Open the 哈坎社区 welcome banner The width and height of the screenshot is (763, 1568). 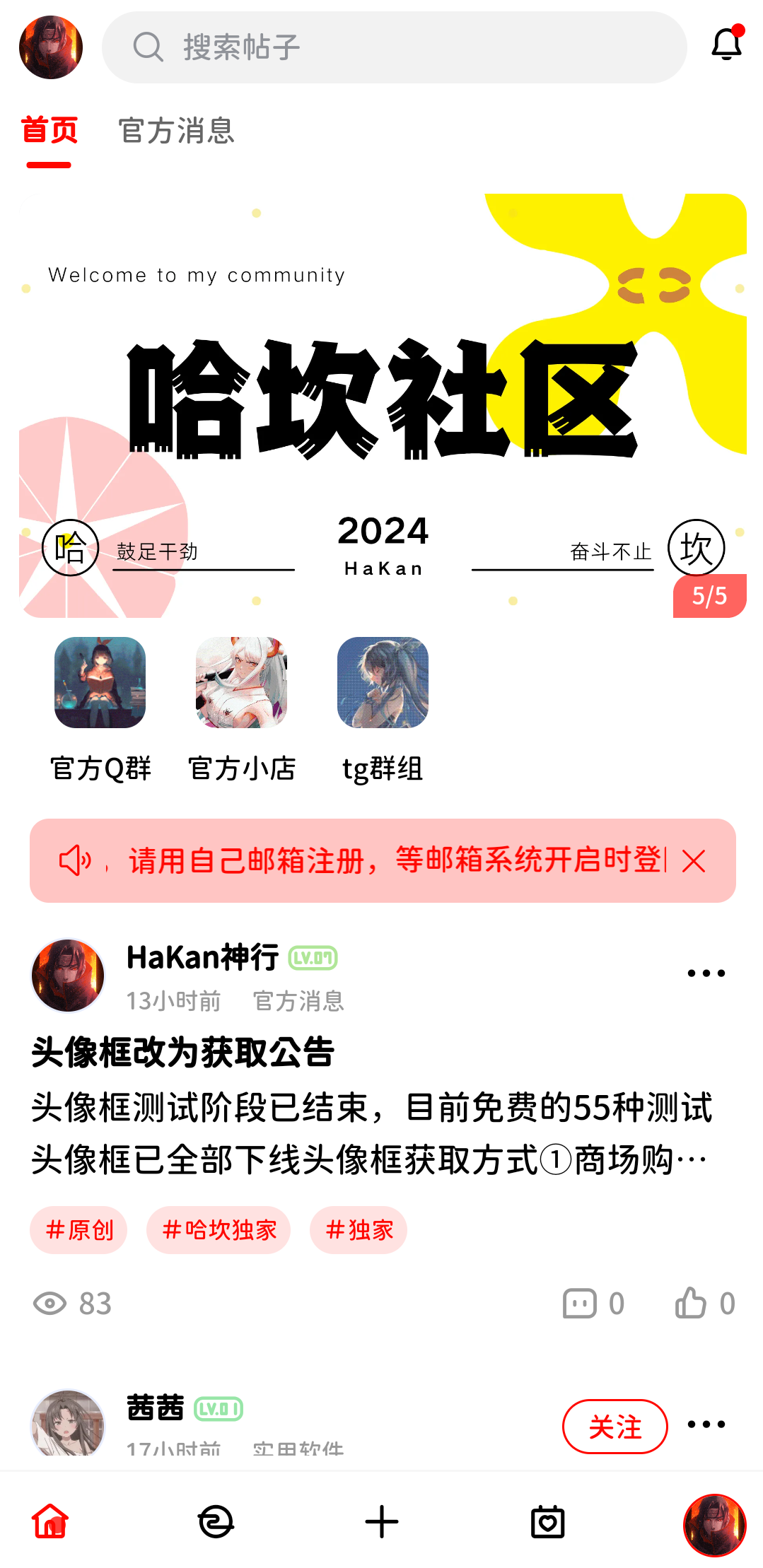coord(383,404)
